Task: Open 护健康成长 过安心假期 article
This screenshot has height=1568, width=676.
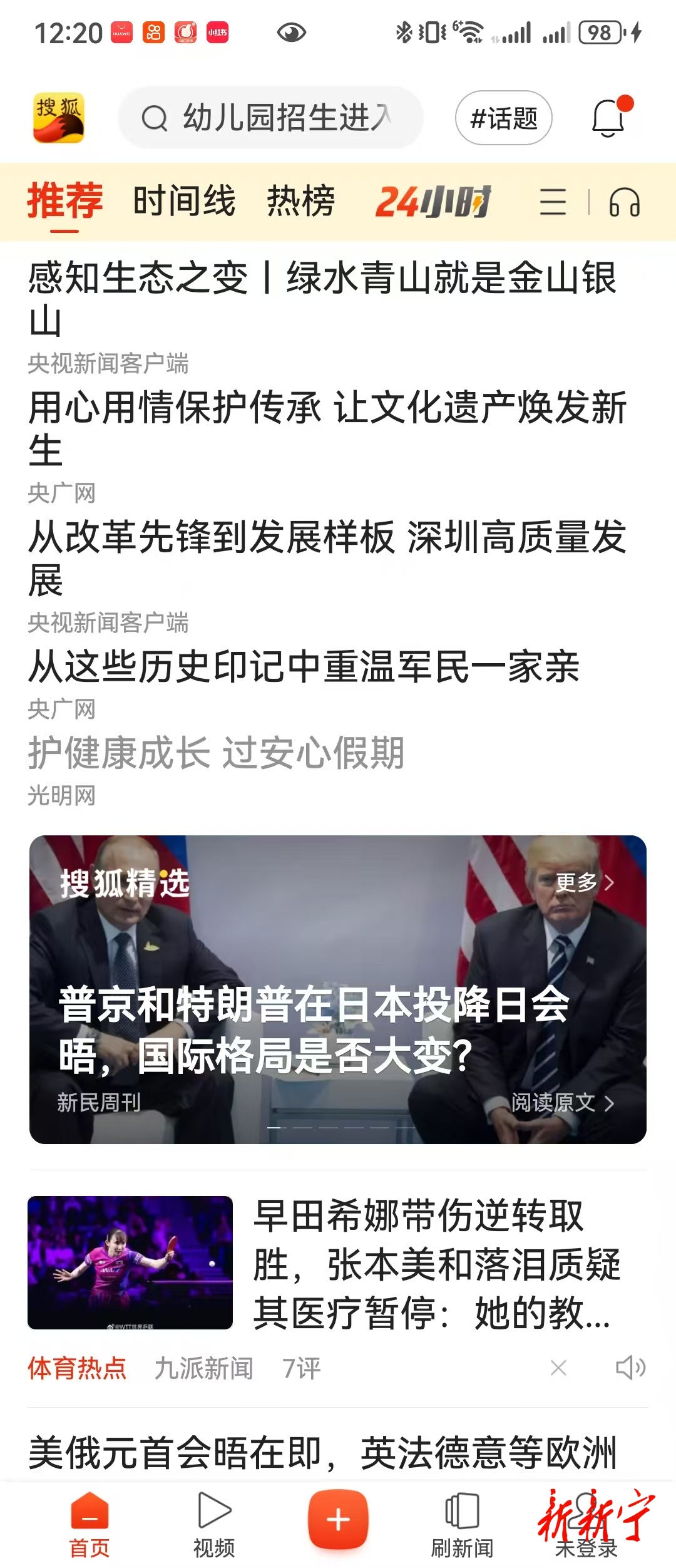Action: [217, 753]
